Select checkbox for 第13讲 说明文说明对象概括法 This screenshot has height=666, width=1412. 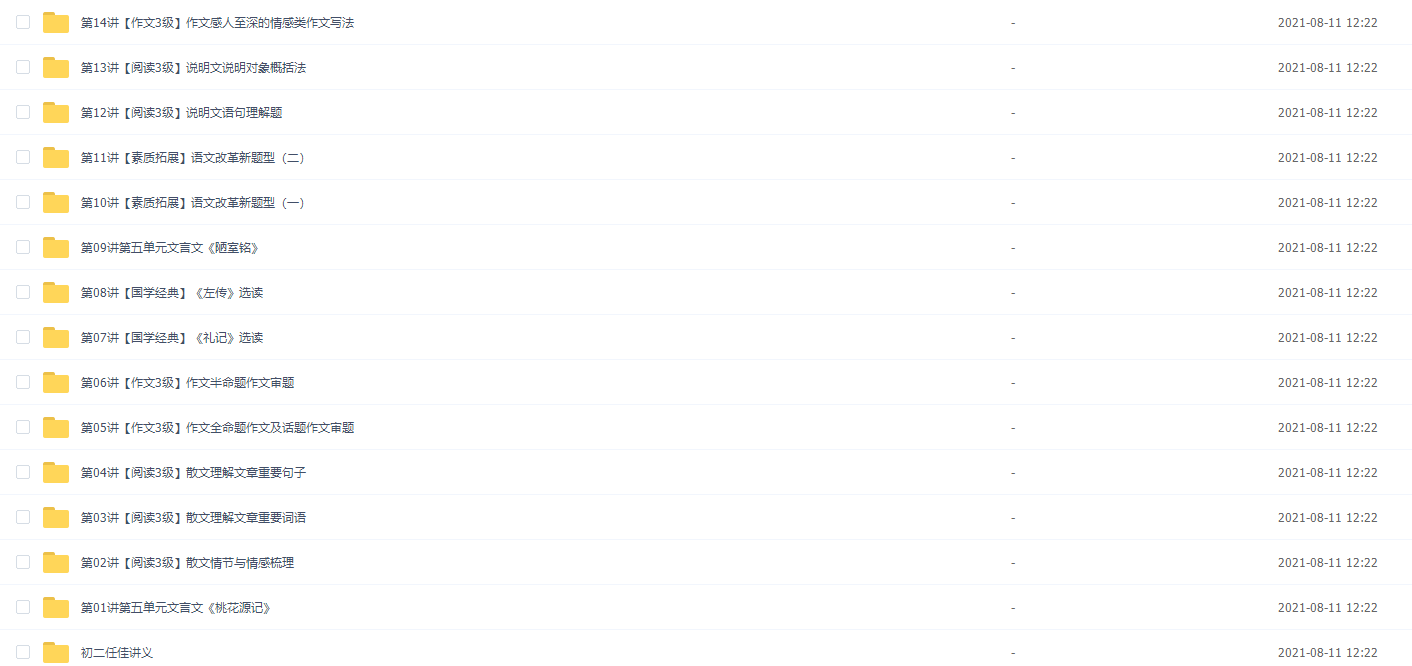23,67
